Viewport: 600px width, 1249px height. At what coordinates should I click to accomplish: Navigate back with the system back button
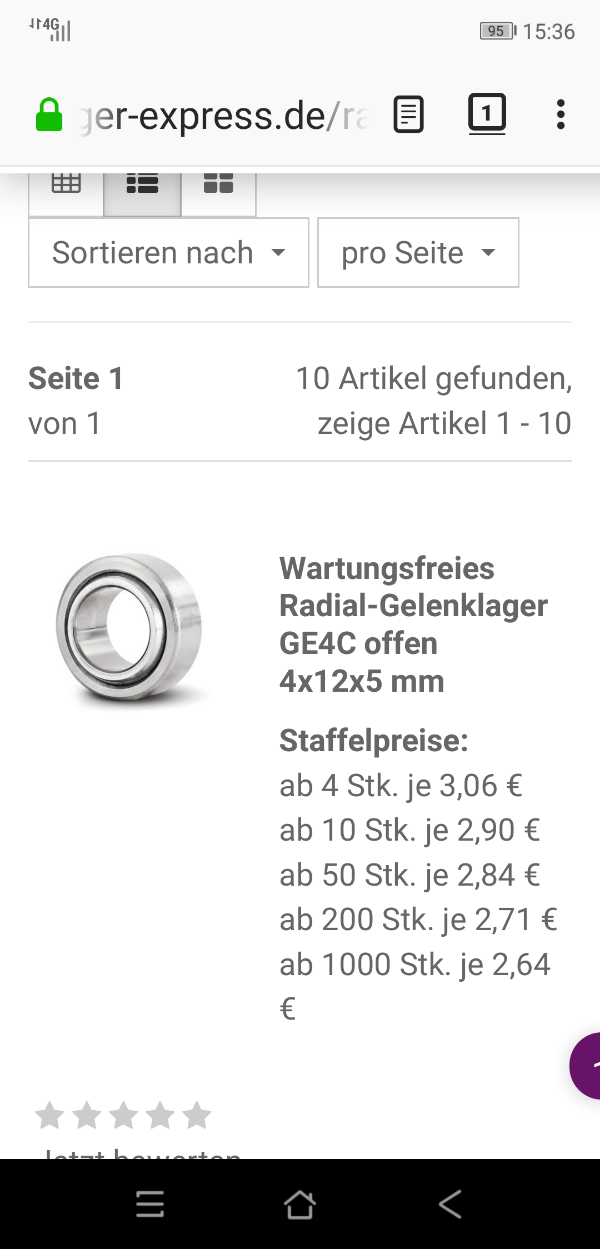pos(450,1205)
